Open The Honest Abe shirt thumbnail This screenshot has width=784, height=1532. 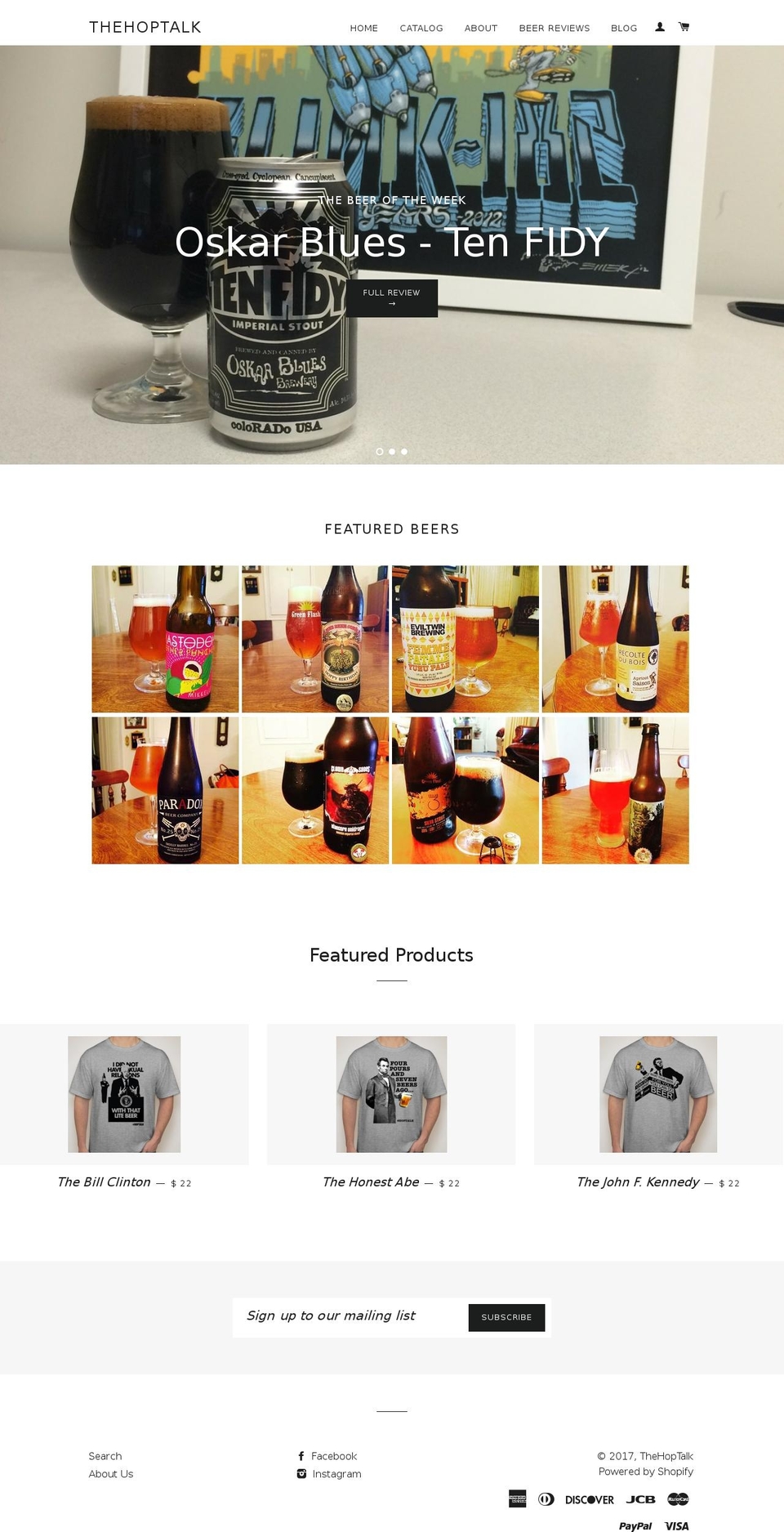point(391,1094)
